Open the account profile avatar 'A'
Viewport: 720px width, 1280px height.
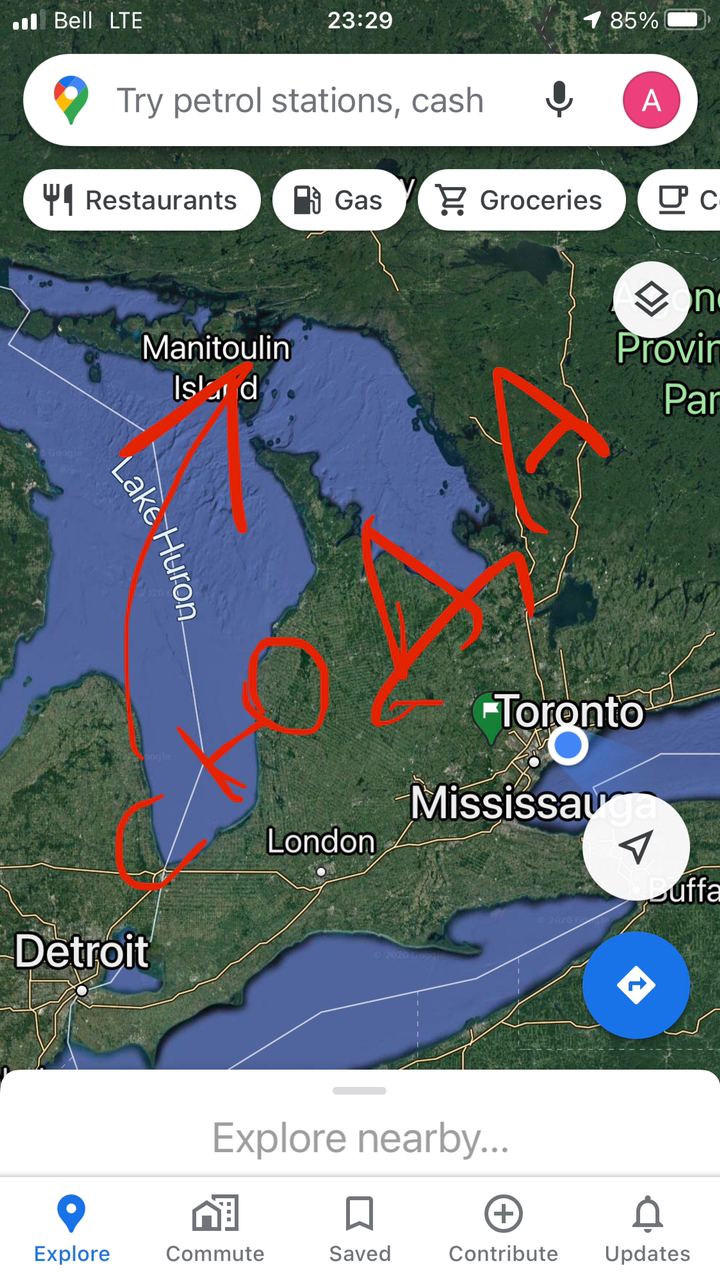click(651, 101)
